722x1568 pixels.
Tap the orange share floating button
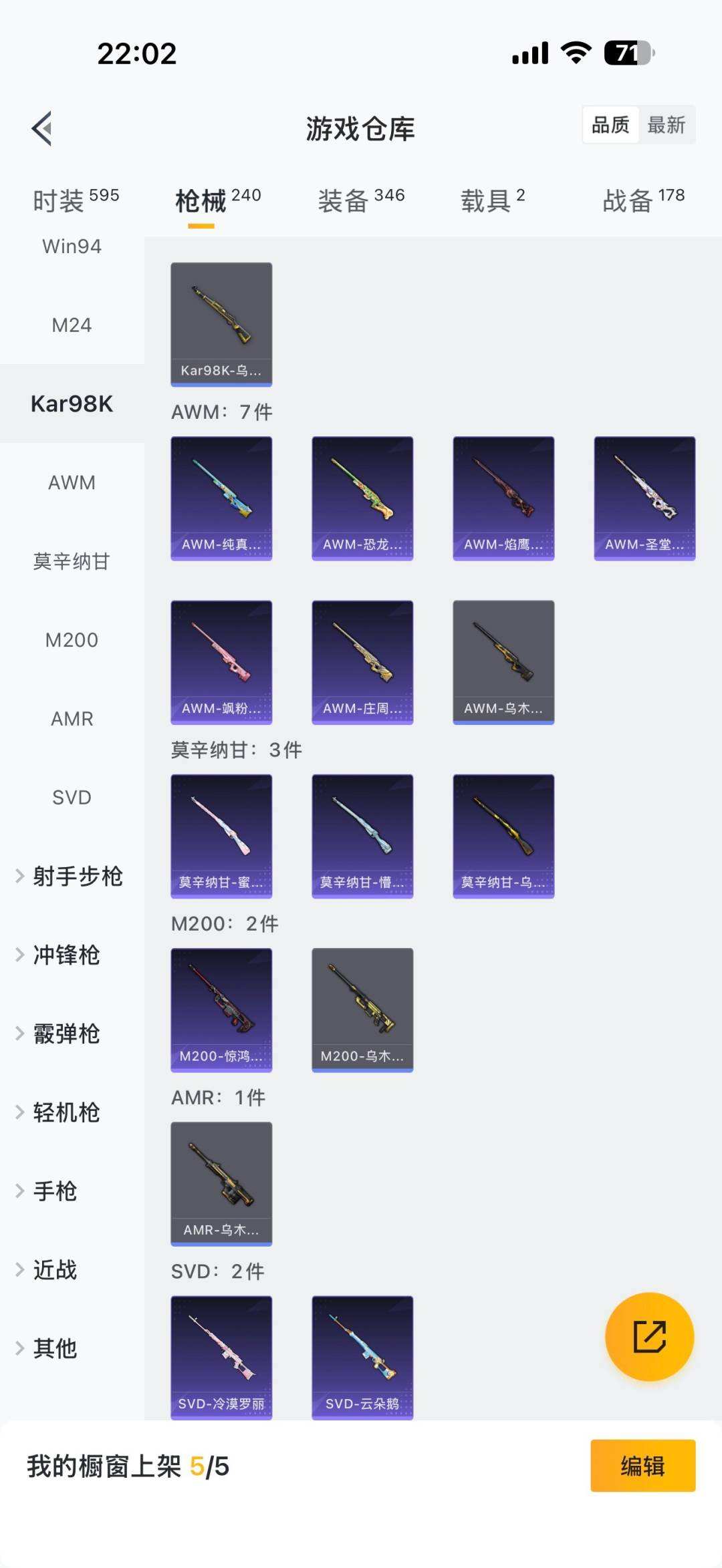[x=649, y=1336]
